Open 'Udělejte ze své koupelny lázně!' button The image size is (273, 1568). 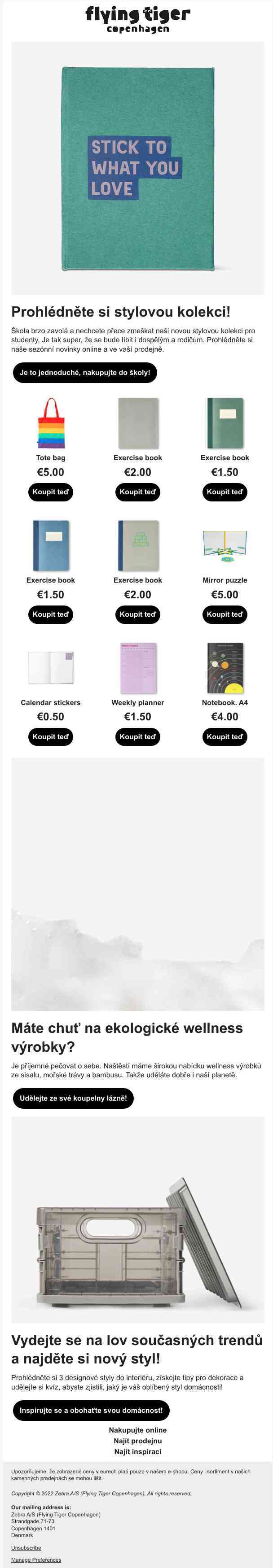click(73, 1098)
